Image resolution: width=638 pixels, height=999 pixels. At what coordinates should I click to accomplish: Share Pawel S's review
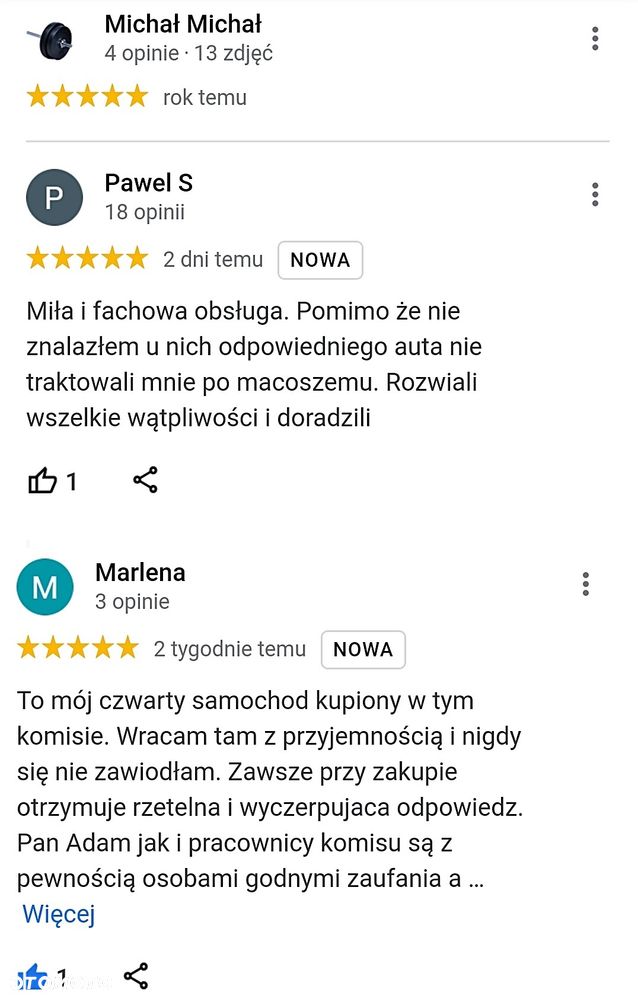(x=145, y=480)
